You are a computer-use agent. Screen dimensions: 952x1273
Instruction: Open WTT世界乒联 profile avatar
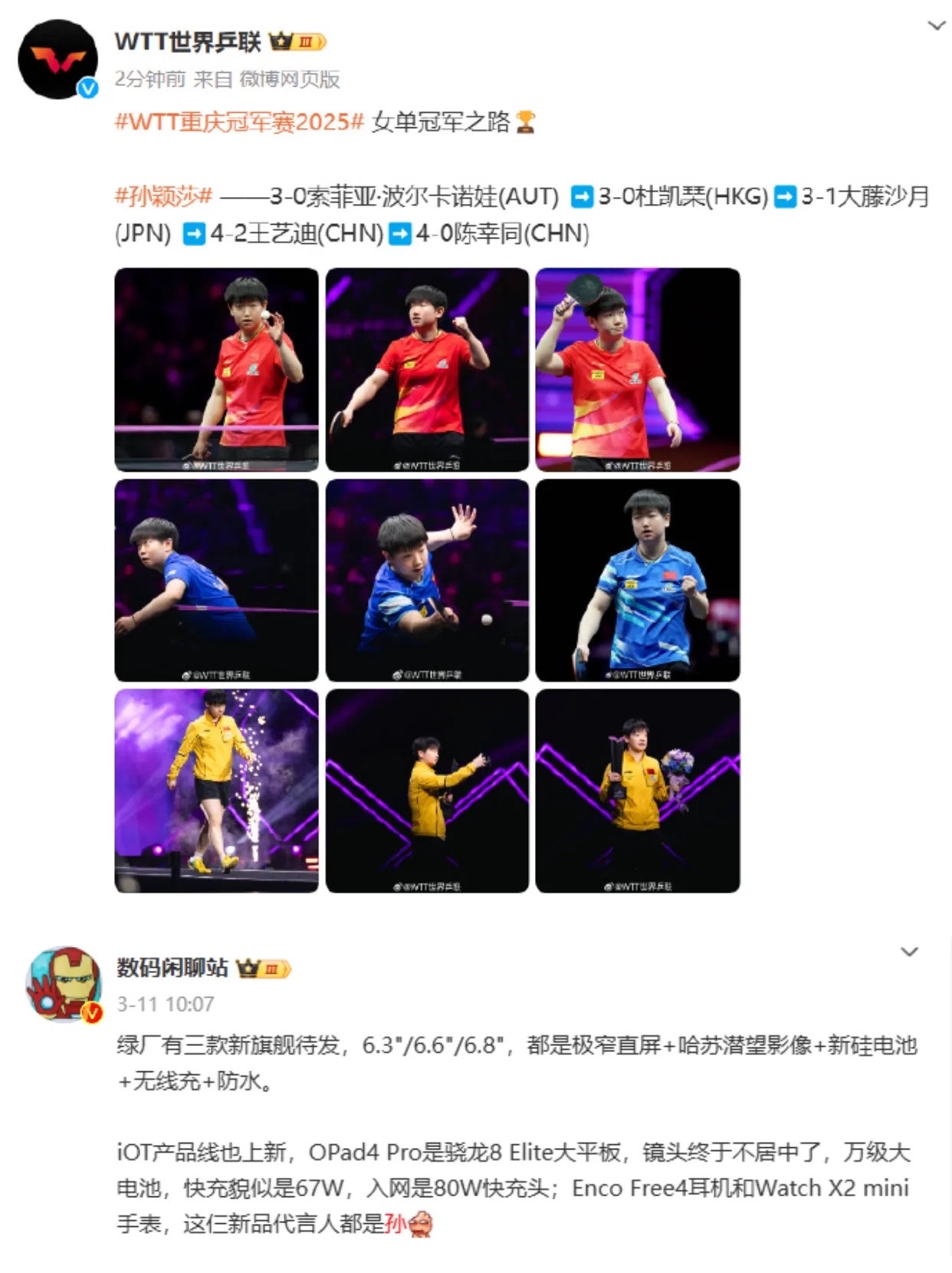tap(57, 60)
